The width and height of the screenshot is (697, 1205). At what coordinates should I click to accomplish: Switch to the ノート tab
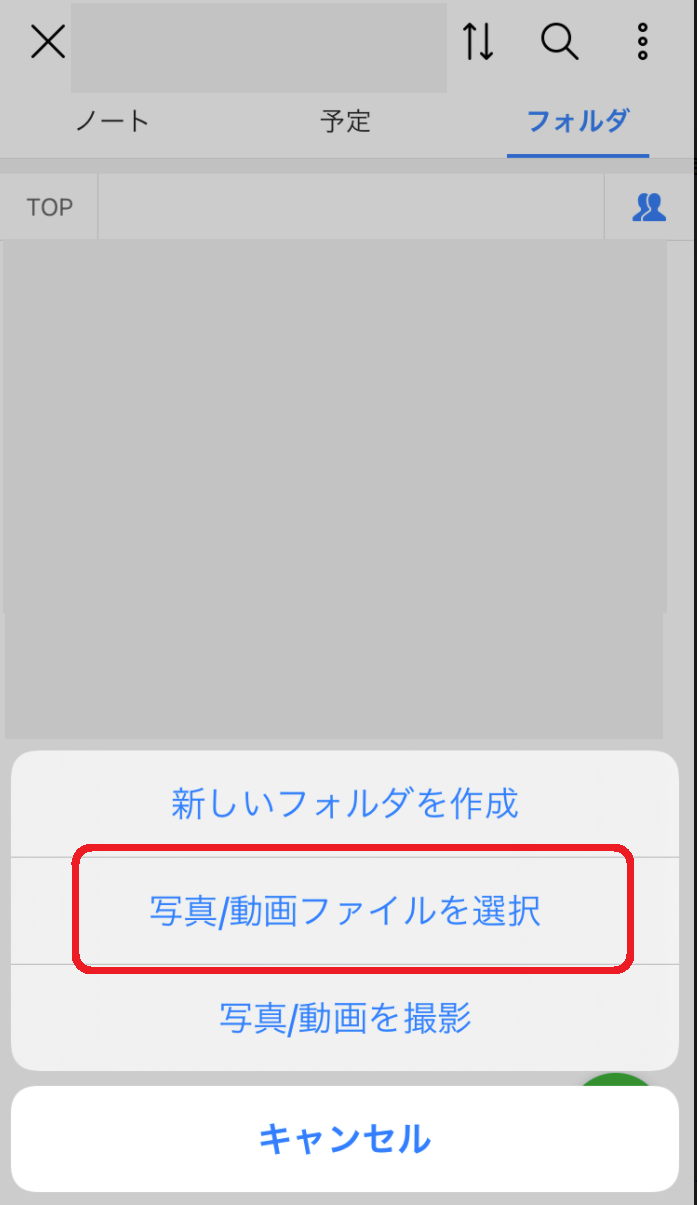(x=113, y=122)
